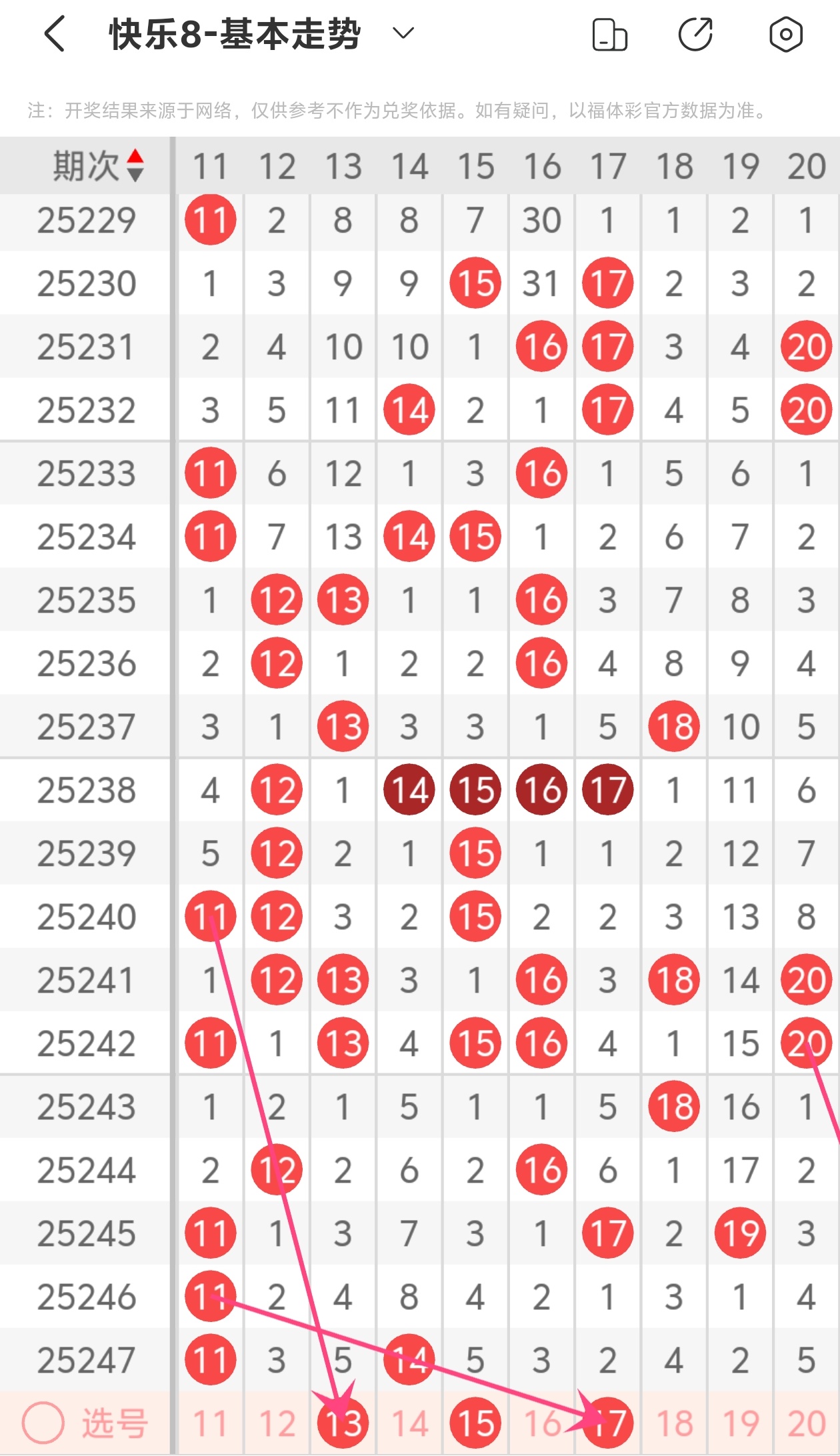Image resolution: width=840 pixels, height=1456 pixels.
Task: Tap the screen orientation icon
Action: tap(609, 35)
